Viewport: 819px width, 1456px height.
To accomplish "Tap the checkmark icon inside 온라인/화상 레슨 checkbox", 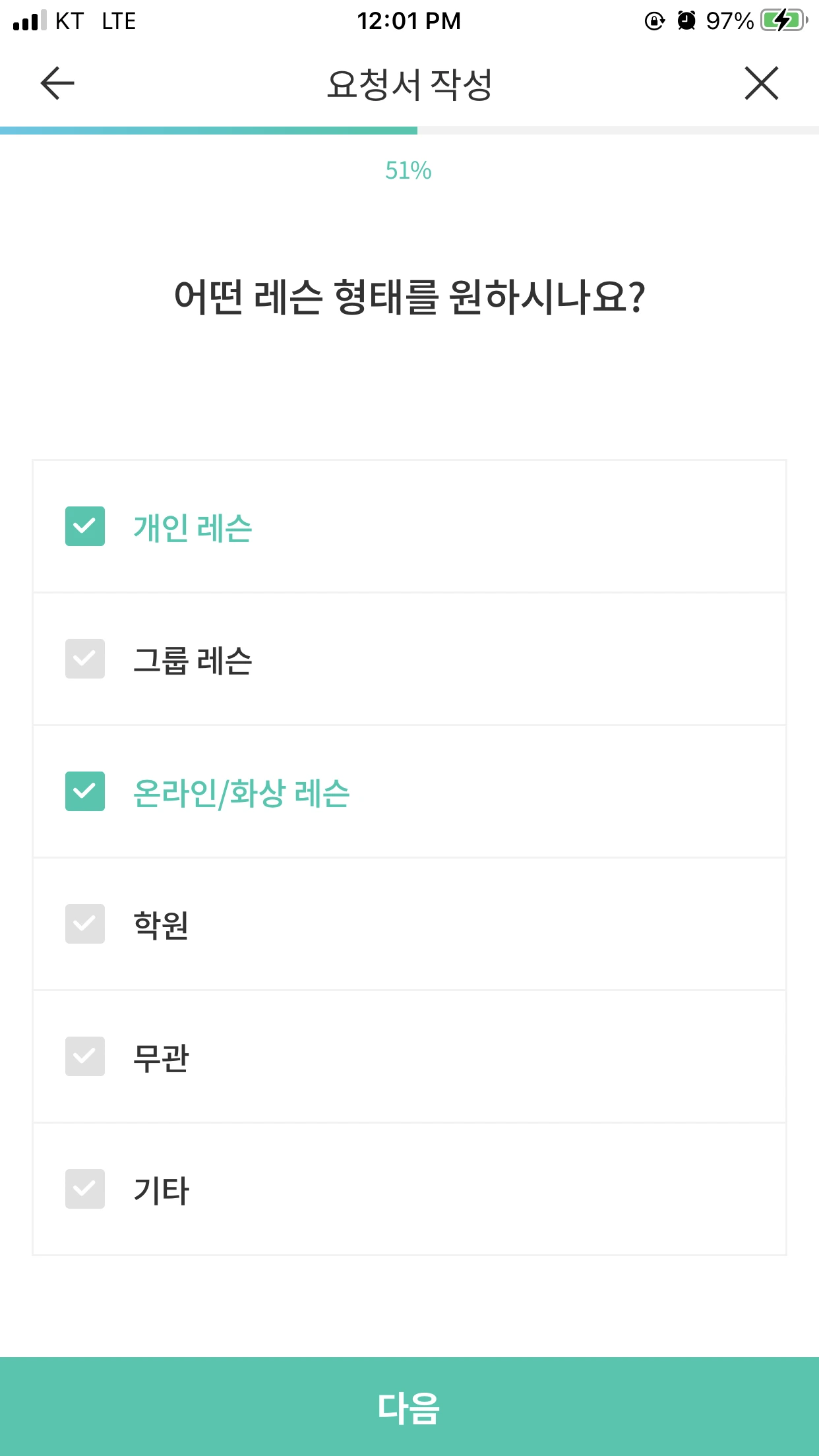I will [x=85, y=790].
